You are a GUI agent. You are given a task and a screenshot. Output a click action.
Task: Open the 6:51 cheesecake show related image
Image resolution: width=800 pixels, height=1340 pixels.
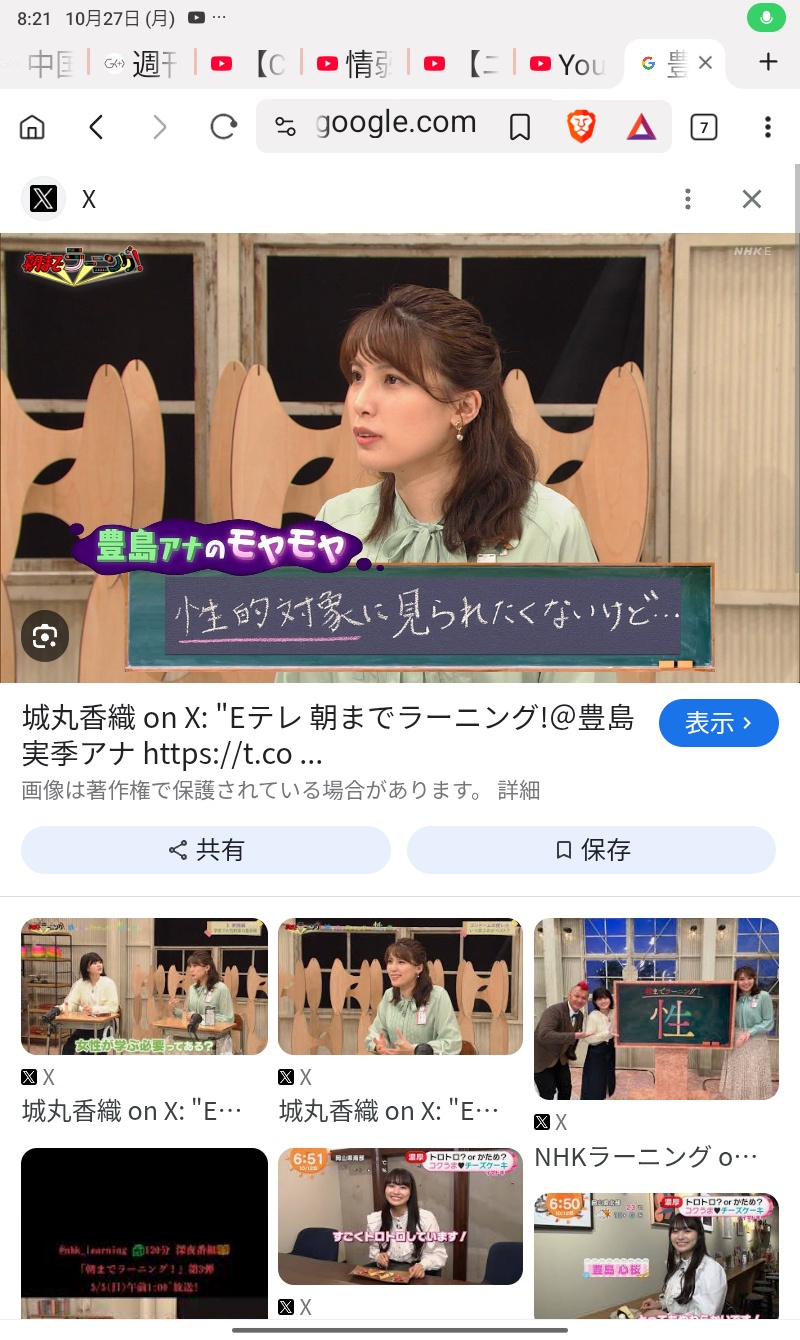(400, 1216)
